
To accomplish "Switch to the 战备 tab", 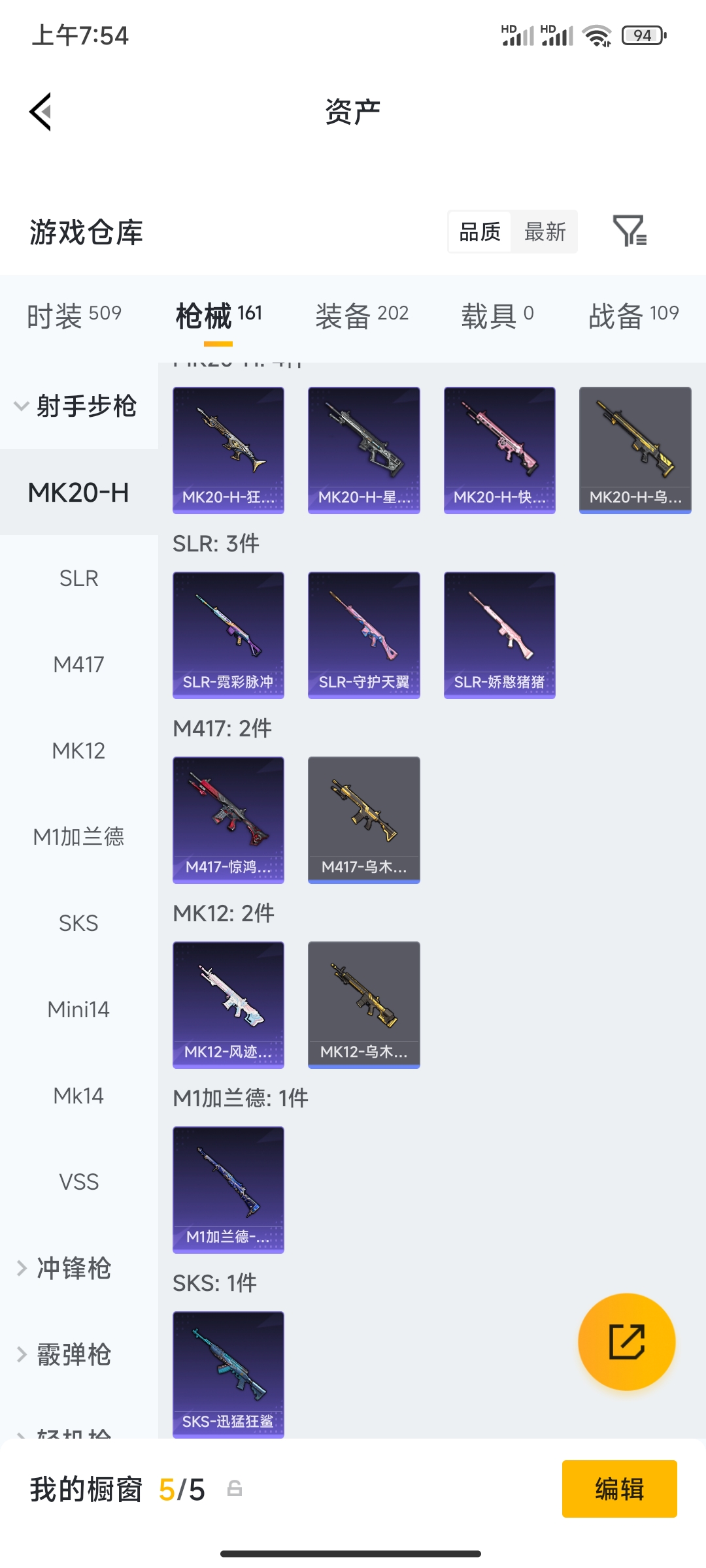I will (633, 315).
